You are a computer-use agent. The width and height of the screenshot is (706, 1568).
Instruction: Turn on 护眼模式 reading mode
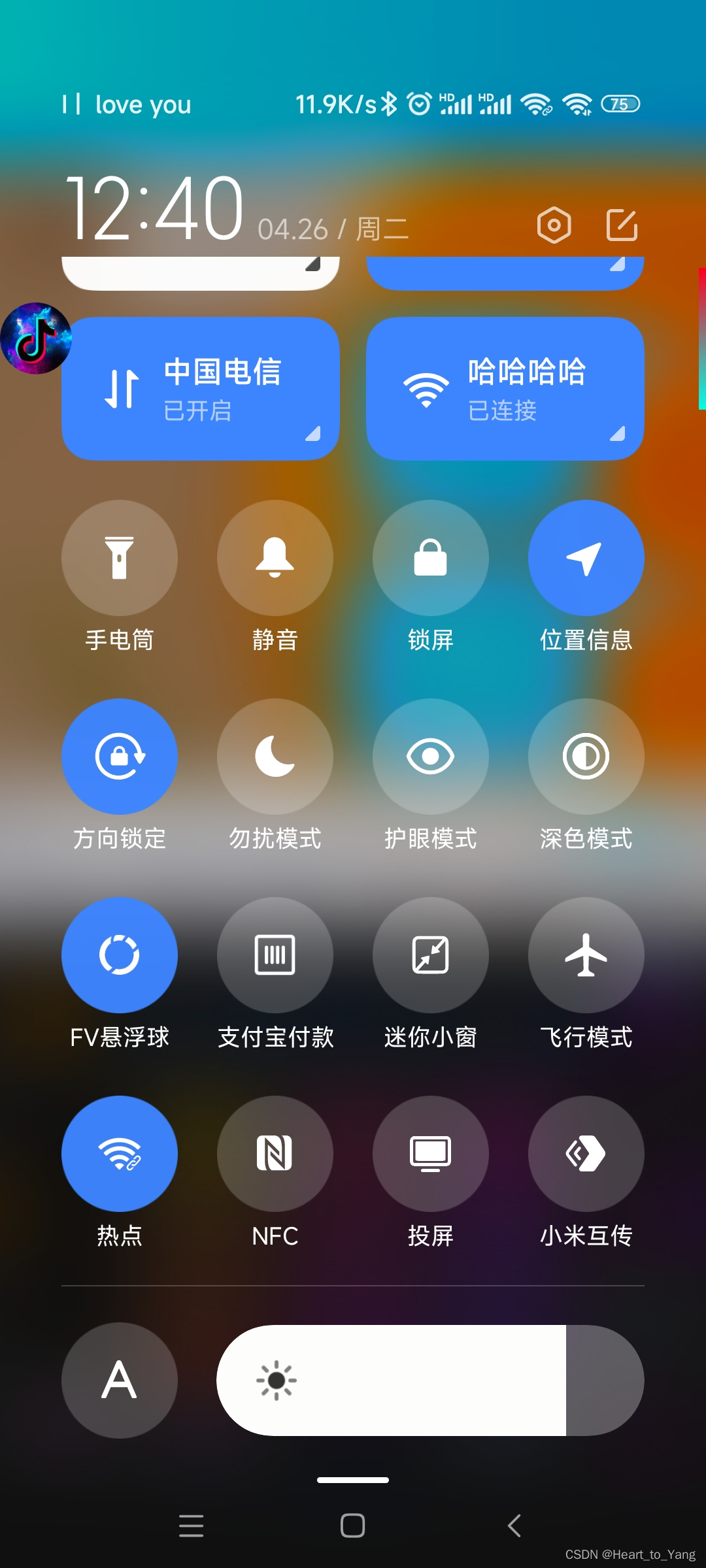coord(431,757)
